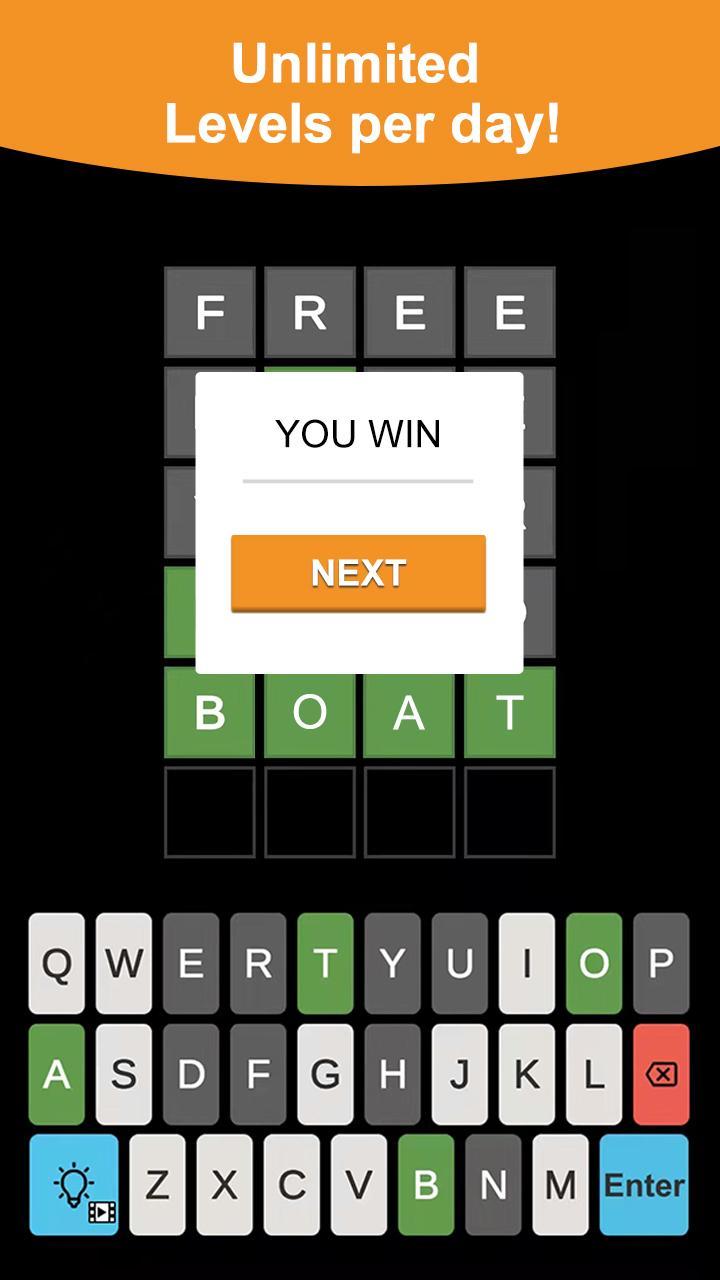The image size is (720, 1280).
Task: Open the lightbulb hint video button
Action: 73,1185
